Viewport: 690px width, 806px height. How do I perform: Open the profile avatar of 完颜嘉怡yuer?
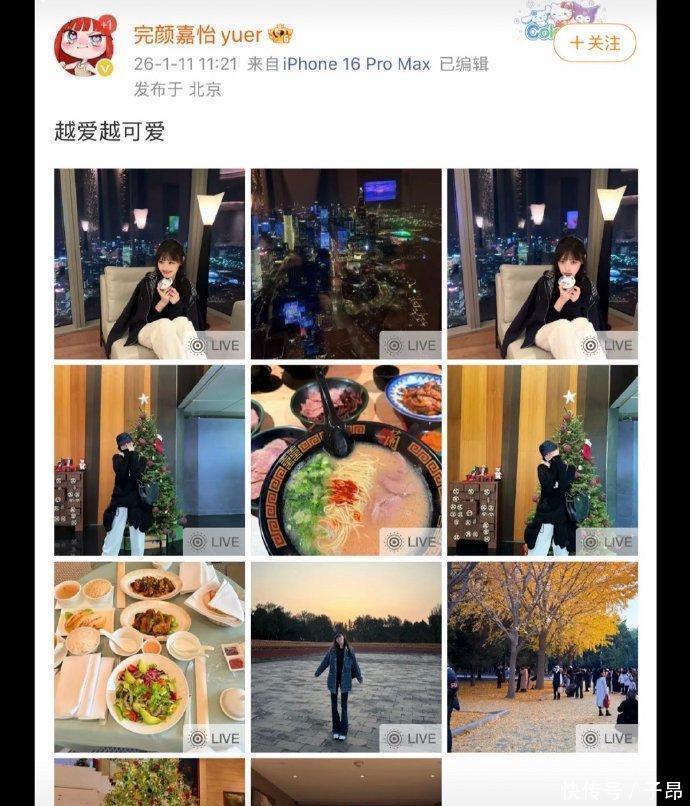[x=84, y=47]
